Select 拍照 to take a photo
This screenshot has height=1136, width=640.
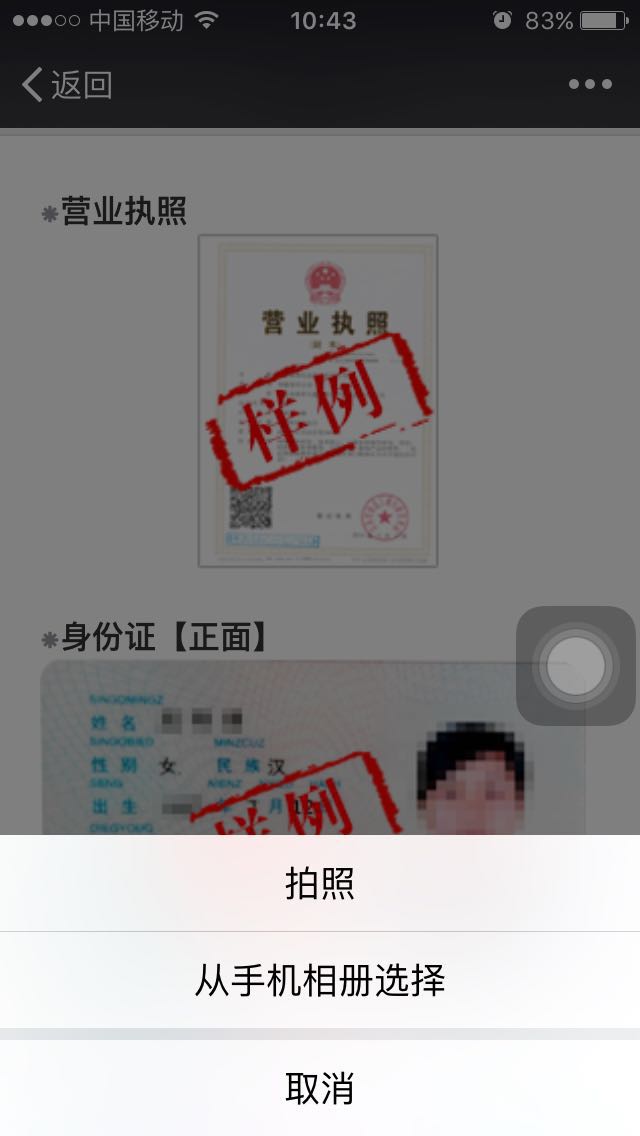coord(320,884)
